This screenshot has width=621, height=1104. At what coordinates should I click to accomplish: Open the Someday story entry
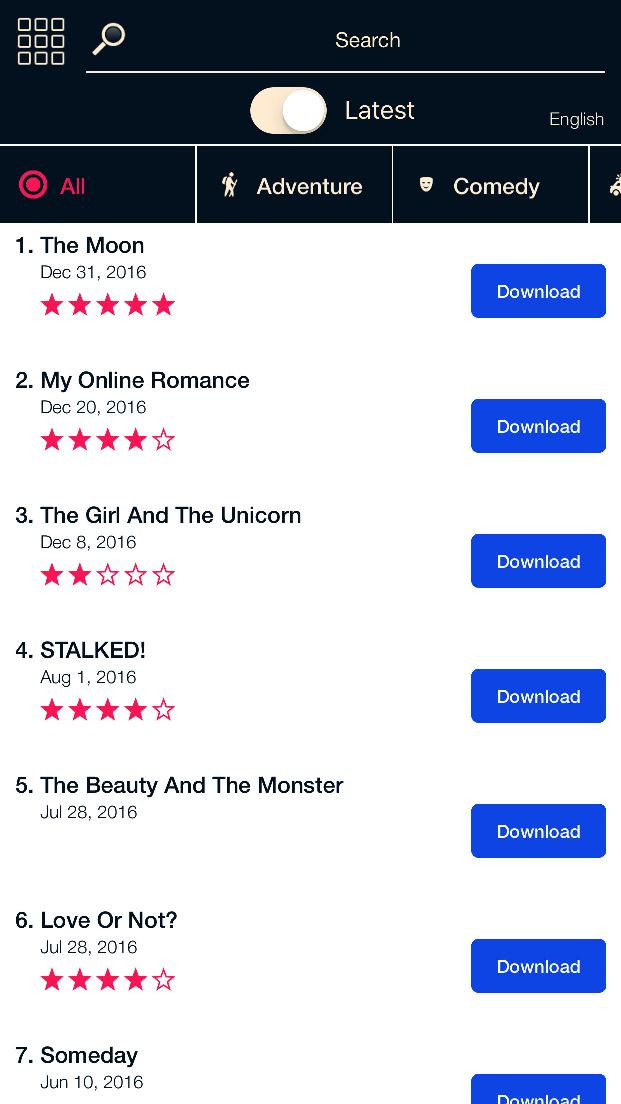89,1055
